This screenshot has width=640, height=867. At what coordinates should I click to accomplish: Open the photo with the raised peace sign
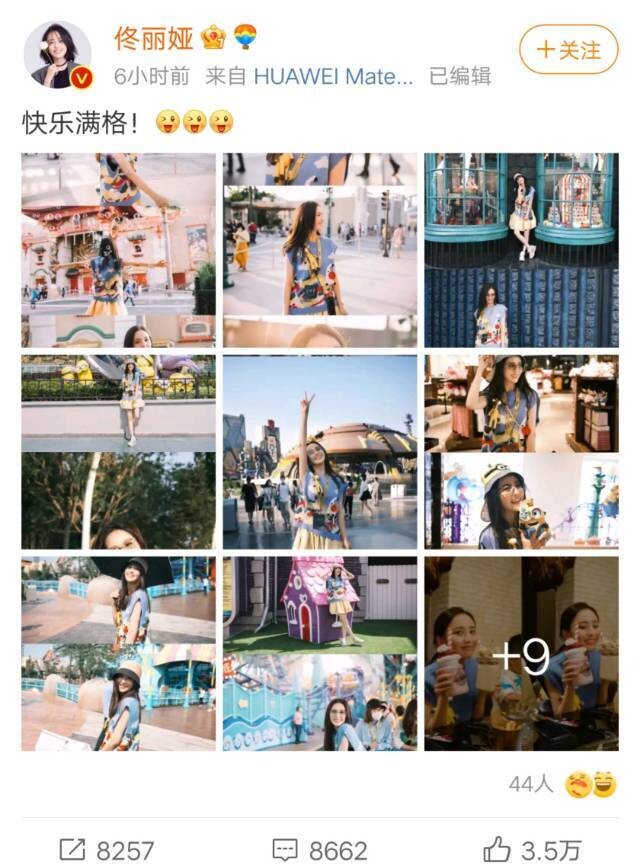coord(319,452)
